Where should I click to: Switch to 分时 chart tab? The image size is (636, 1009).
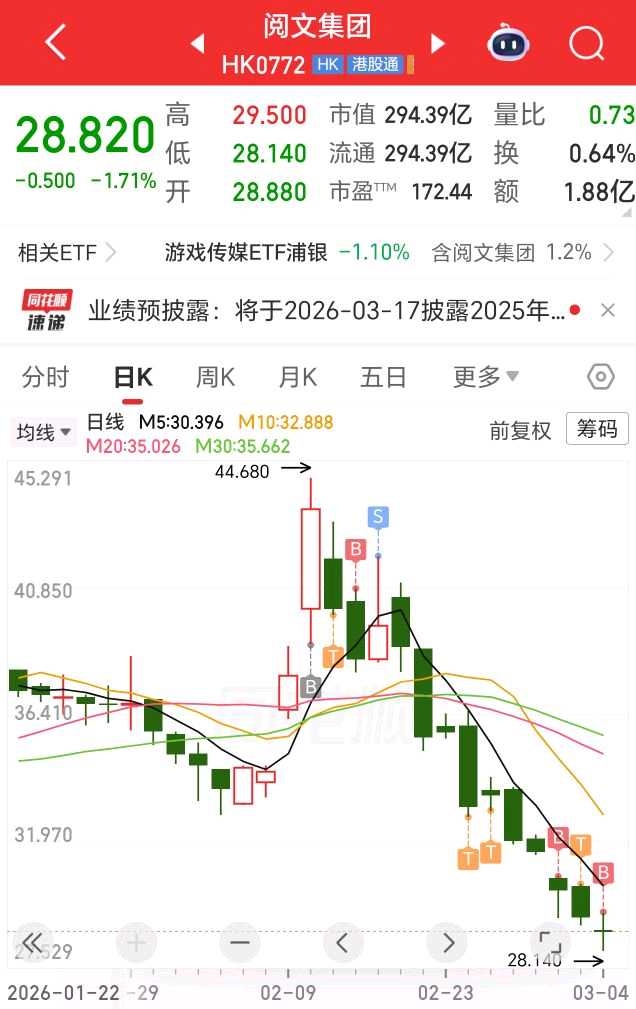coord(46,377)
